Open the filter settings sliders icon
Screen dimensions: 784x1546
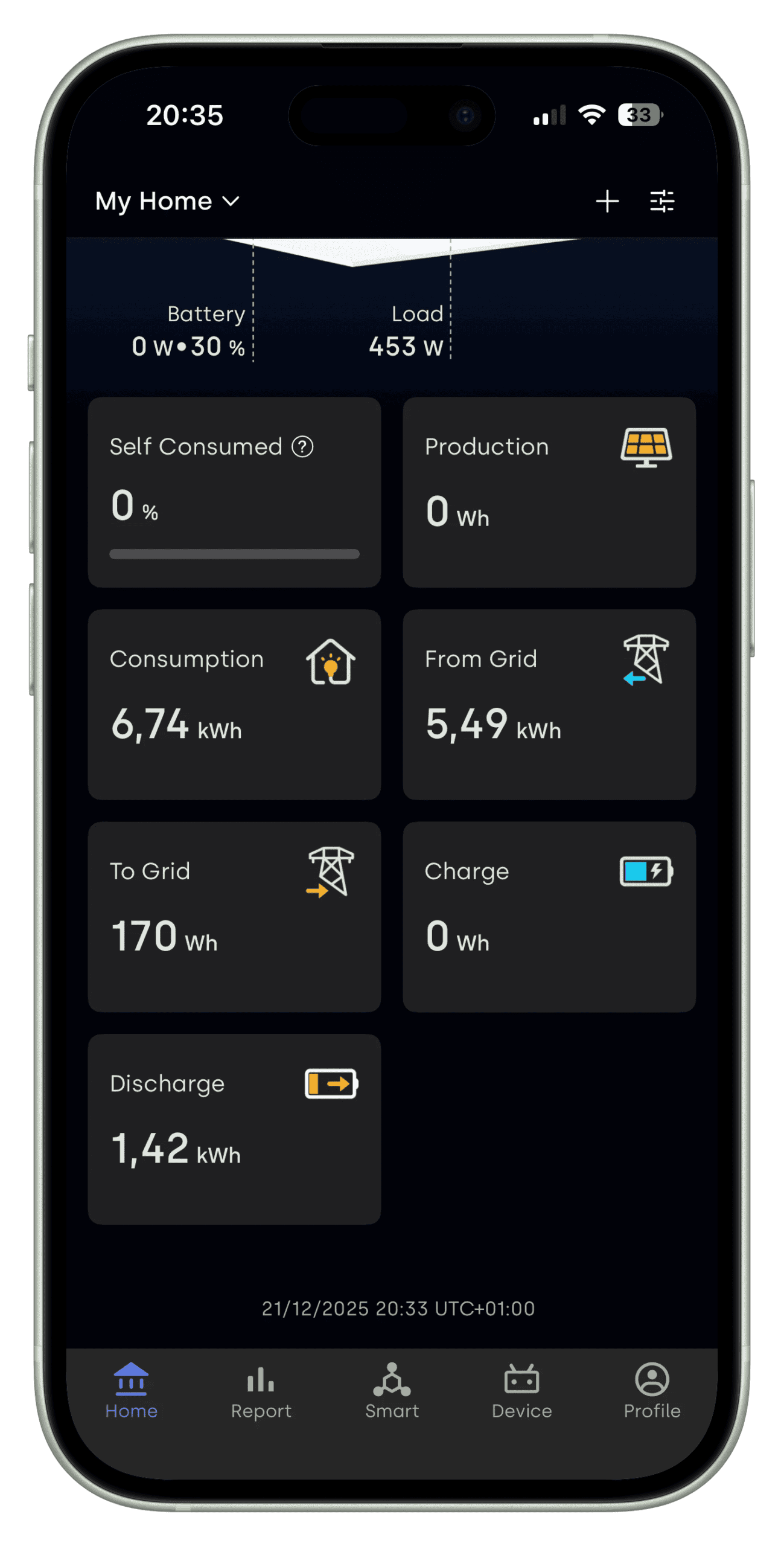[661, 201]
